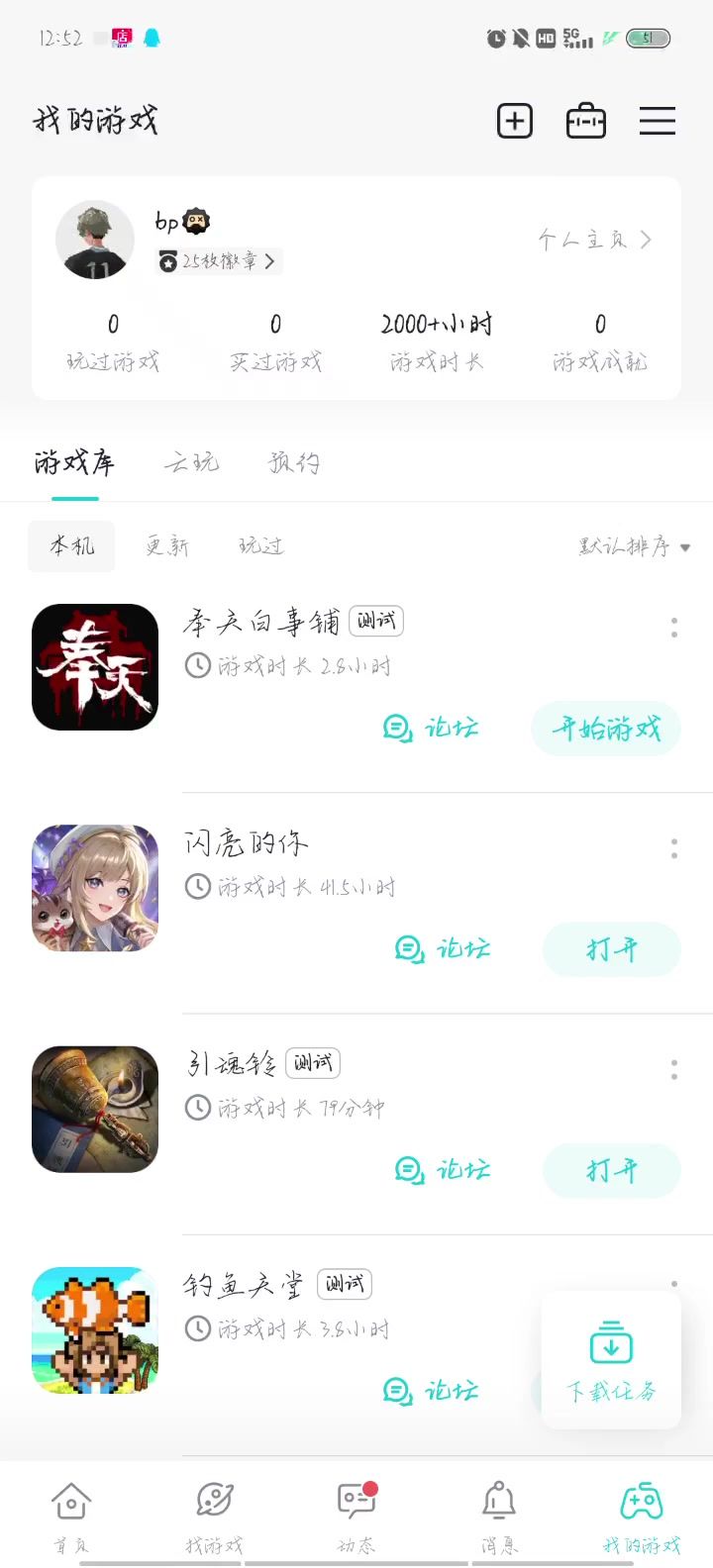Select the 更新 filter
Viewport: 713px width, 1568px height.
[x=166, y=545]
